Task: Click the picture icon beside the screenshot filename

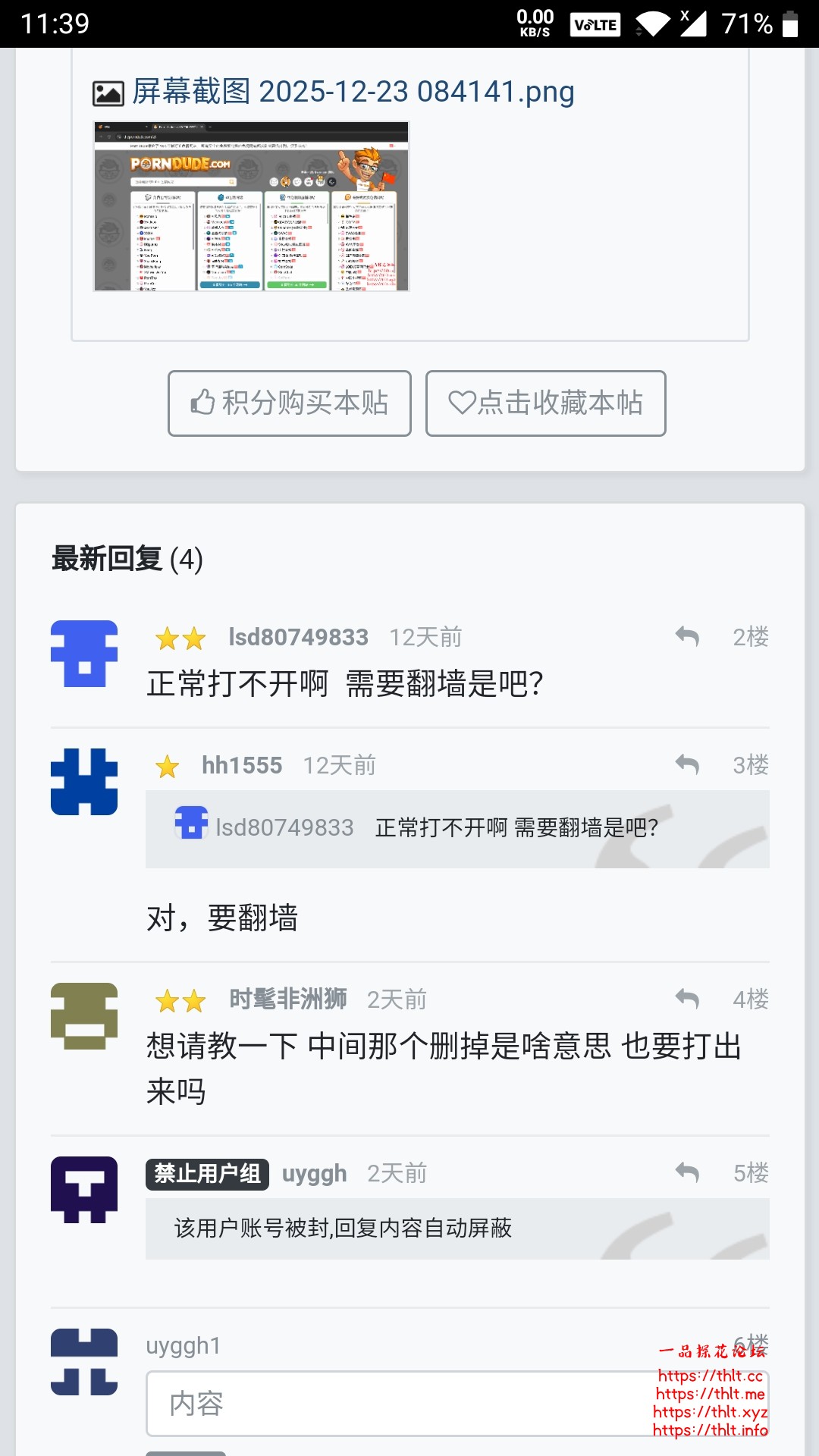Action: (107, 91)
